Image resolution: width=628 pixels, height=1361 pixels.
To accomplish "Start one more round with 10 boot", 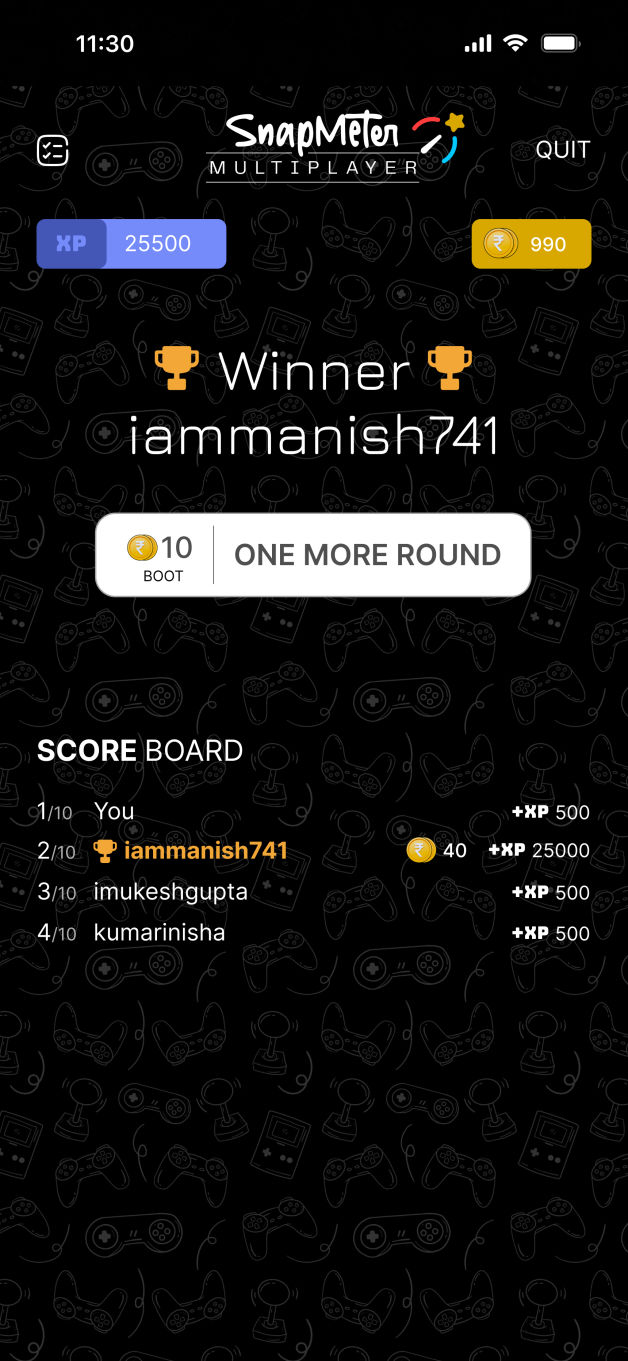I will 313,555.
